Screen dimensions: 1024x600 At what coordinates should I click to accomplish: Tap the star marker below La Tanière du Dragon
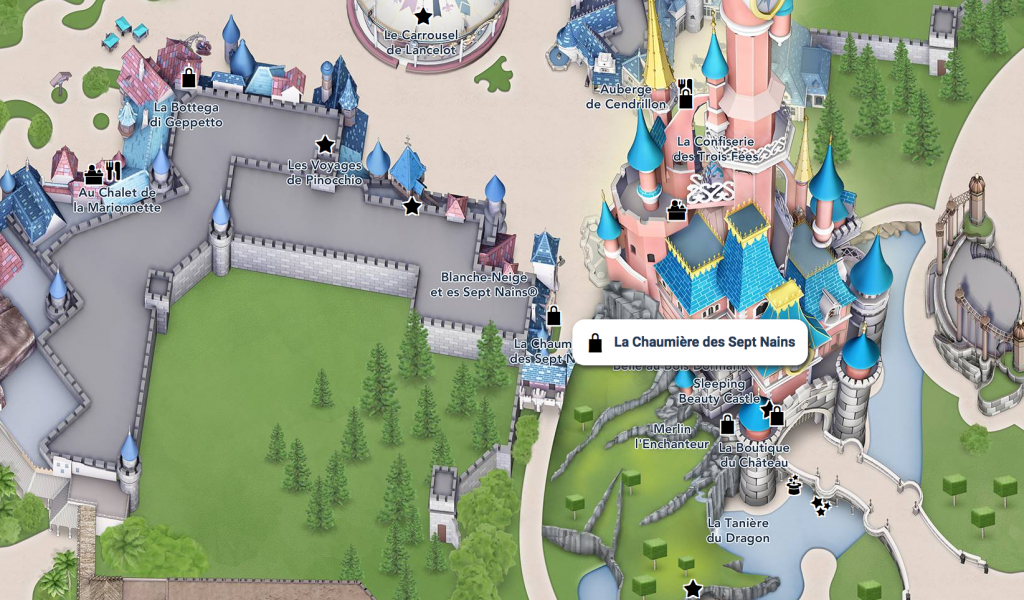[x=692, y=589]
